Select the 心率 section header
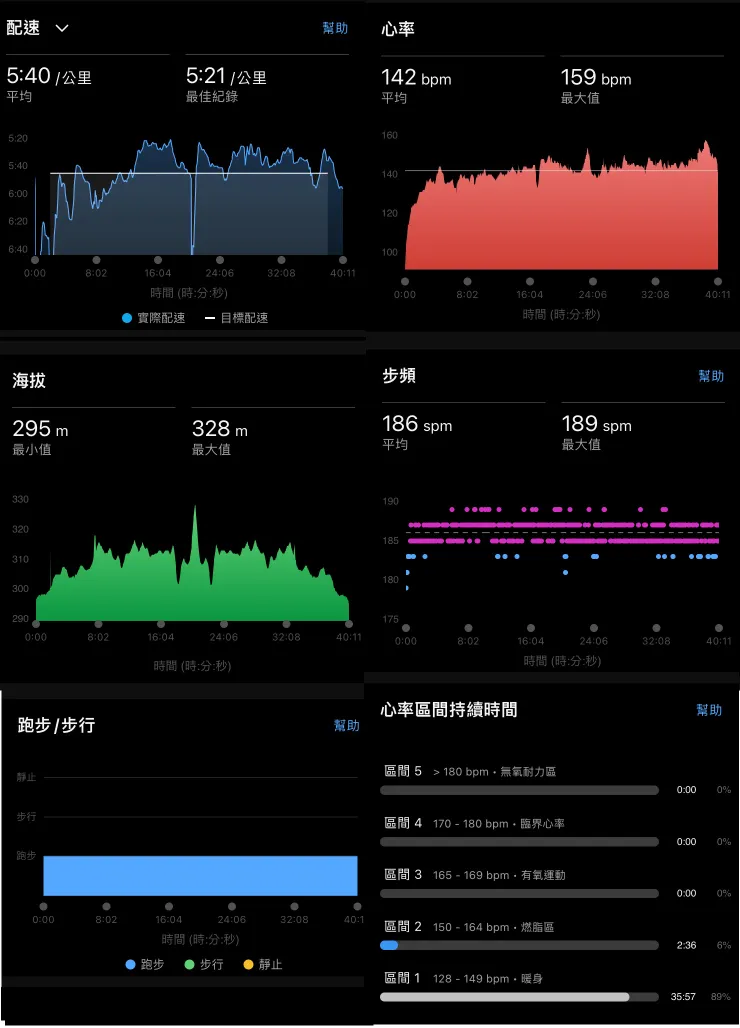The image size is (740, 1028). point(400,28)
